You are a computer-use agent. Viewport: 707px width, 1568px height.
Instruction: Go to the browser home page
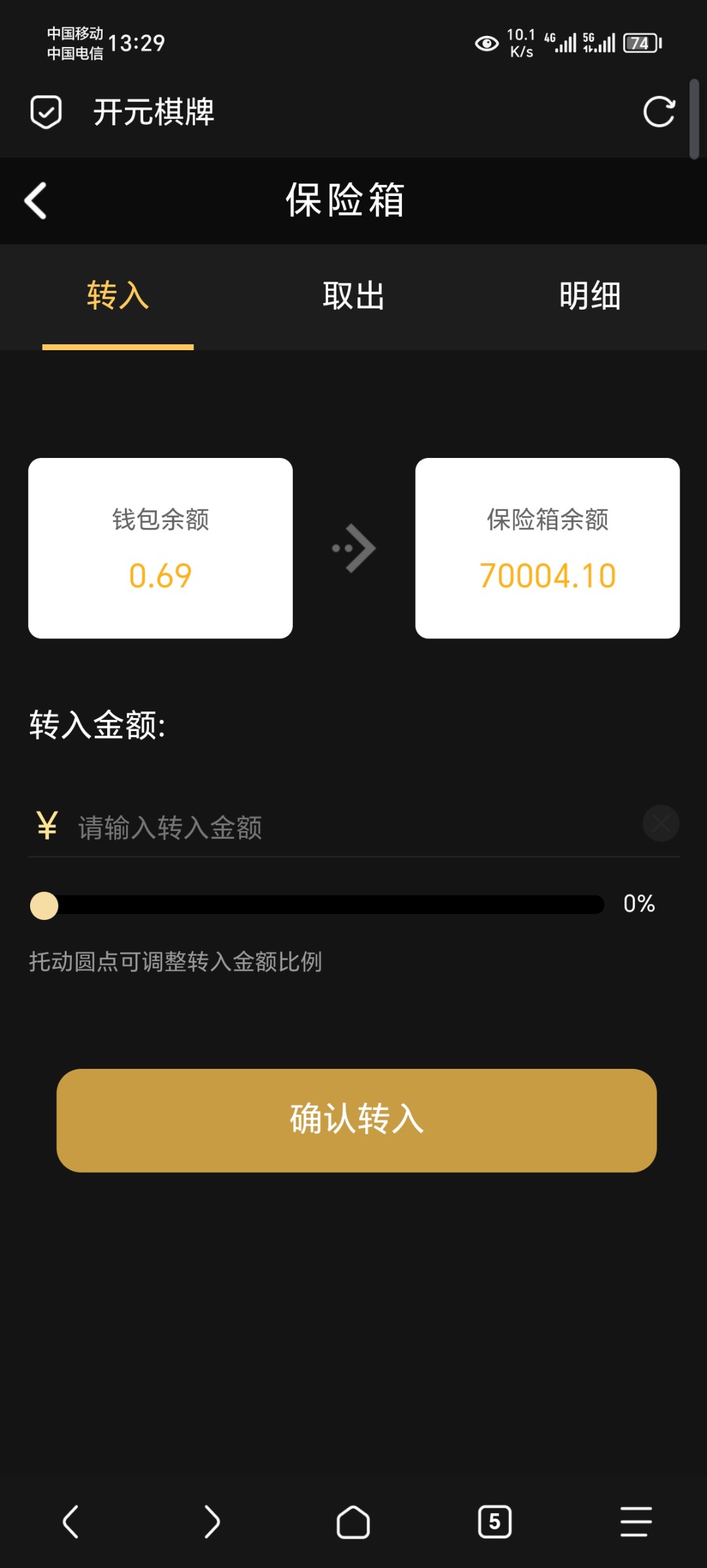tap(353, 1522)
